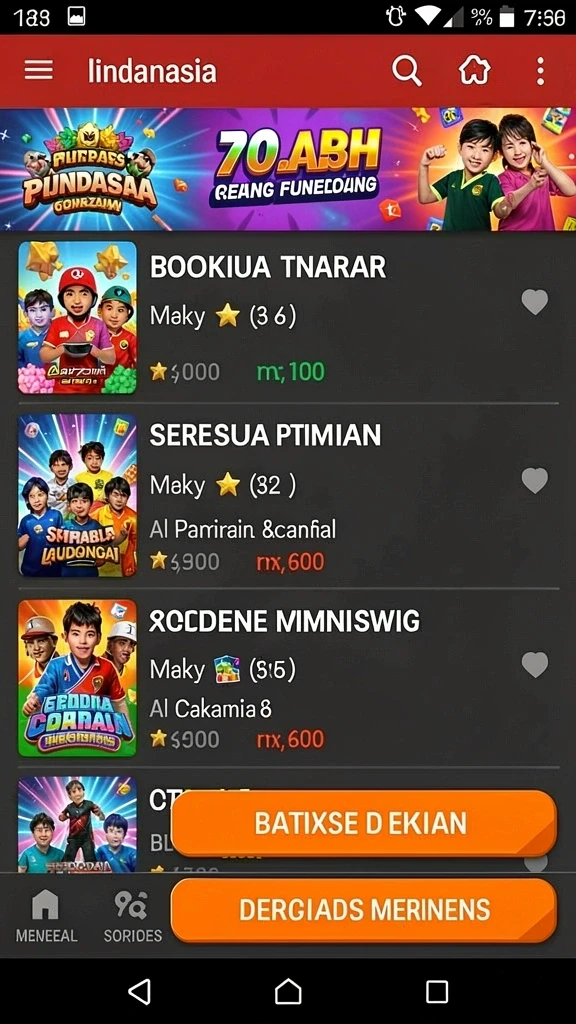Go back with system back button

tap(139, 991)
